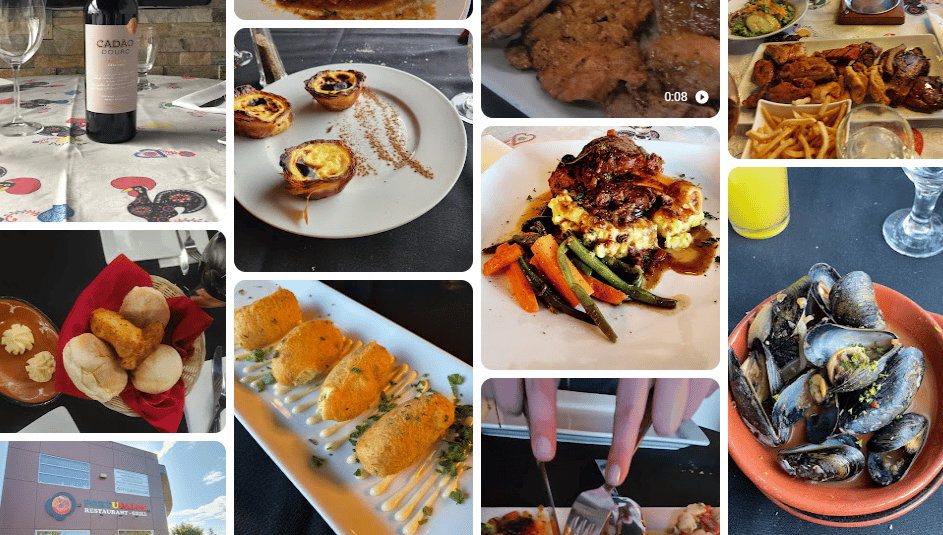Open the wine bottle on table photo

point(112,110)
